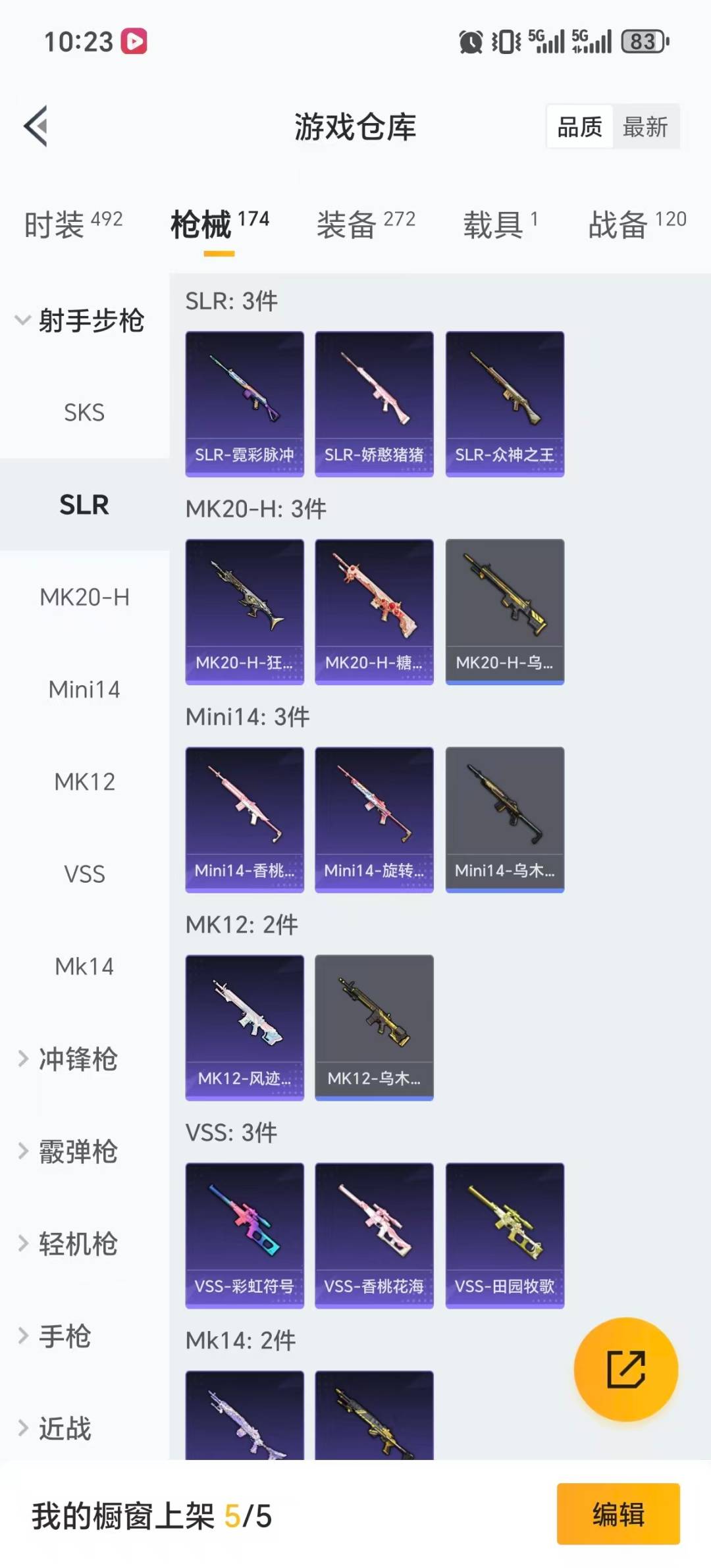This screenshot has width=711, height=1568.
Task: Tap the orange share floating button
Action: point(625,1369)
